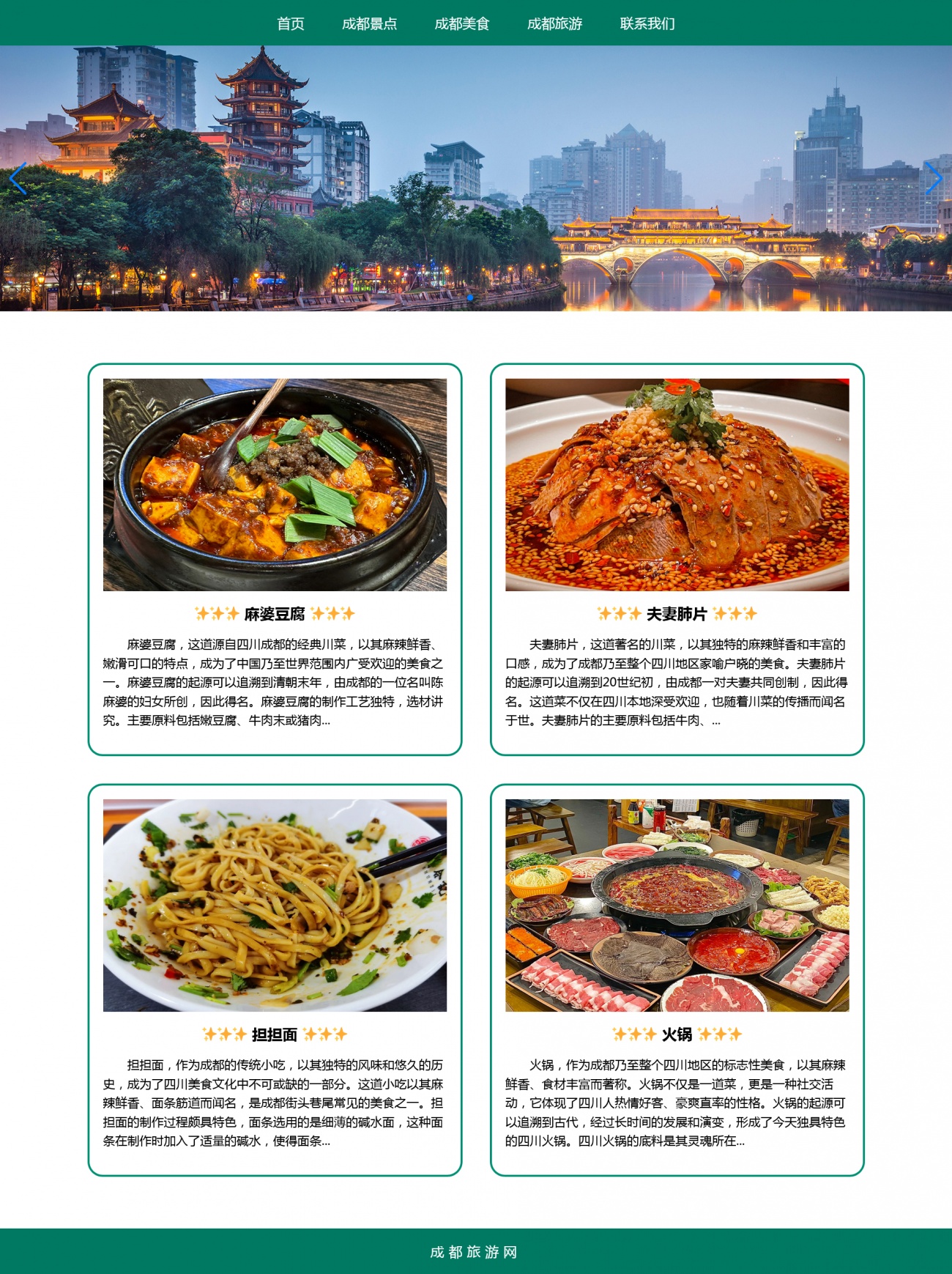Viewport: 952px width, 1274px height.
Task: Advance the banner with right arrow
Action: (x=932, y=178)
